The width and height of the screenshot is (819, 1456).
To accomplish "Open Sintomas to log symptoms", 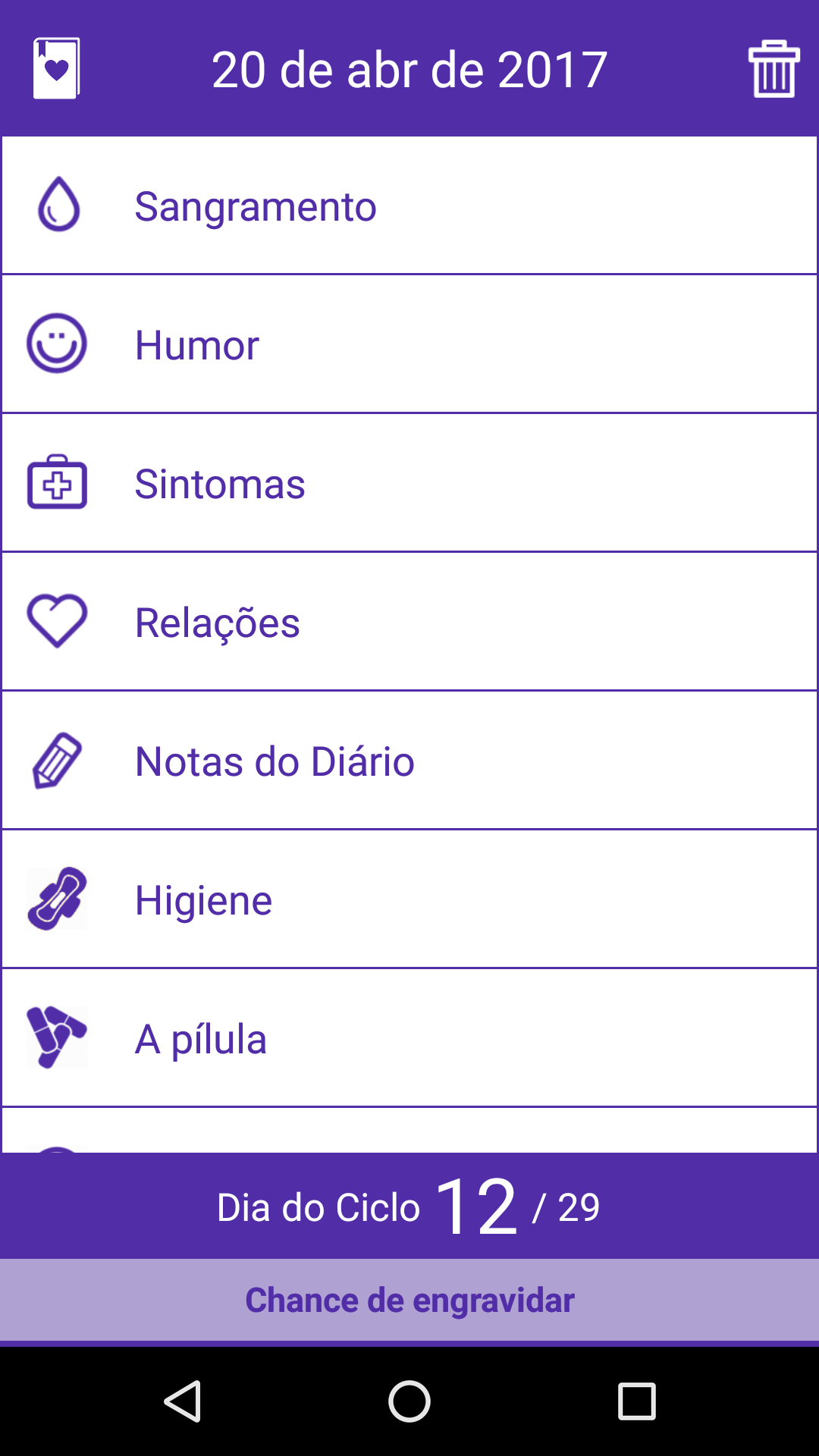I will pyautogui.click(x=409, y=484).
